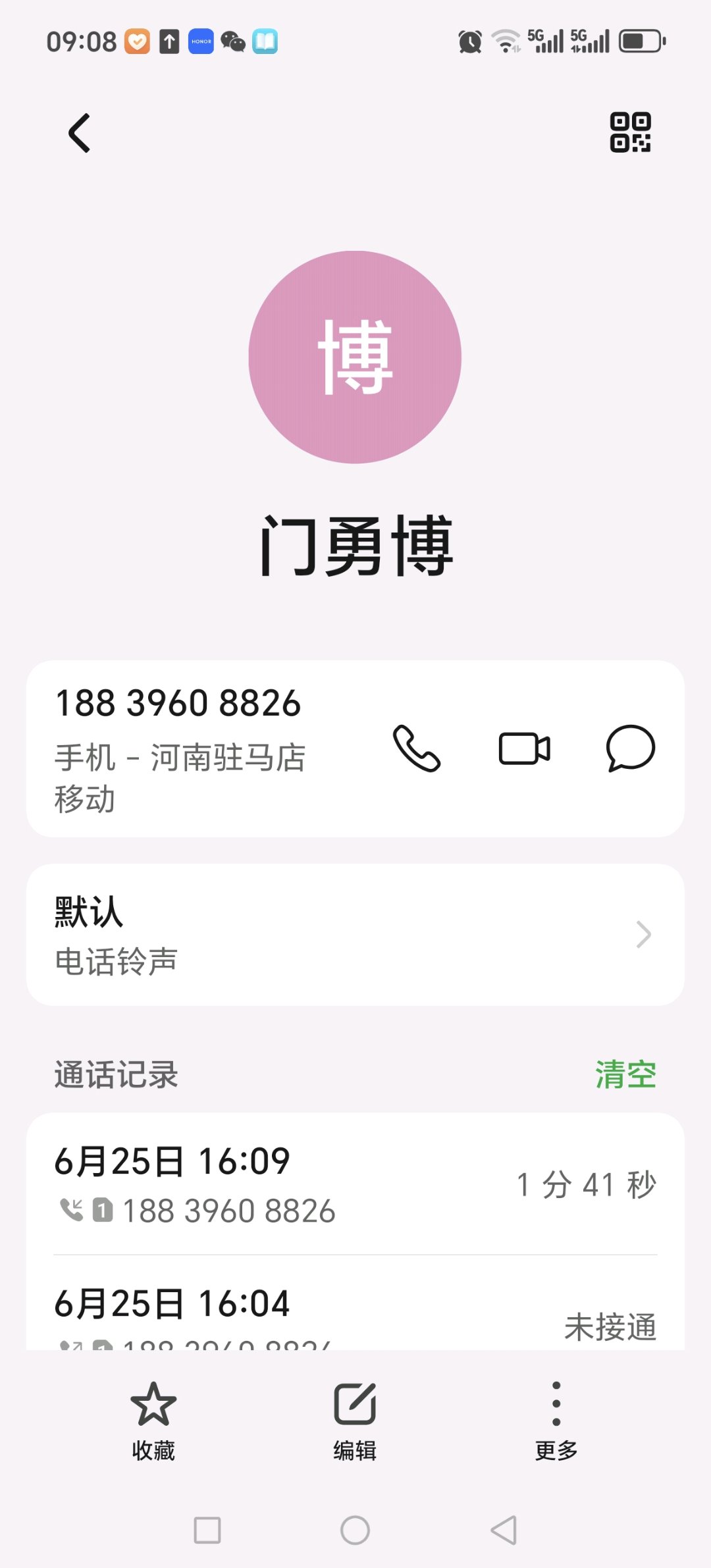711x1568 pixels.
Task: Go to the system home screen
Action: coord(355,1530)
